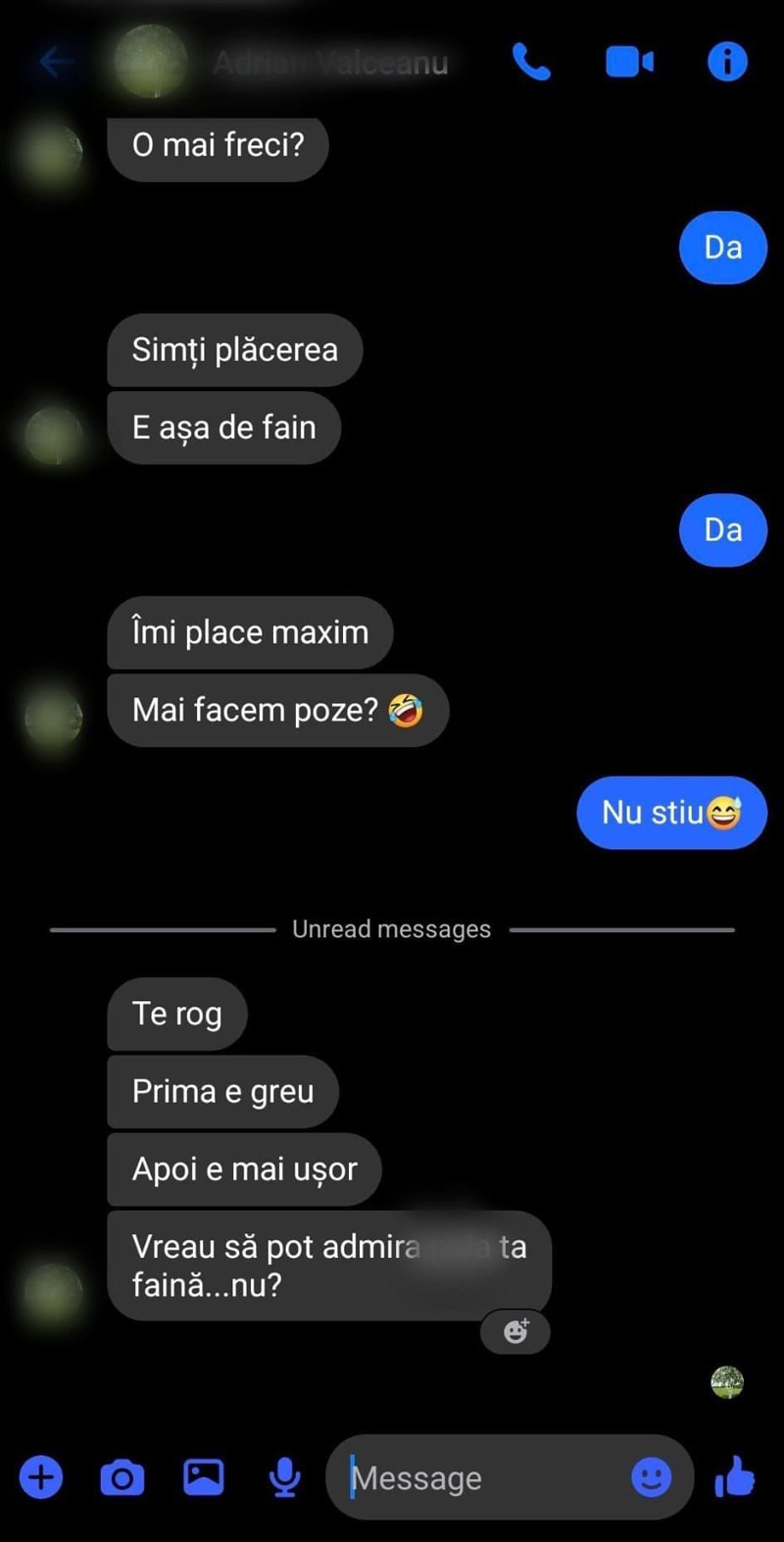Open the emoji picker

click(x=652, y=1476)
